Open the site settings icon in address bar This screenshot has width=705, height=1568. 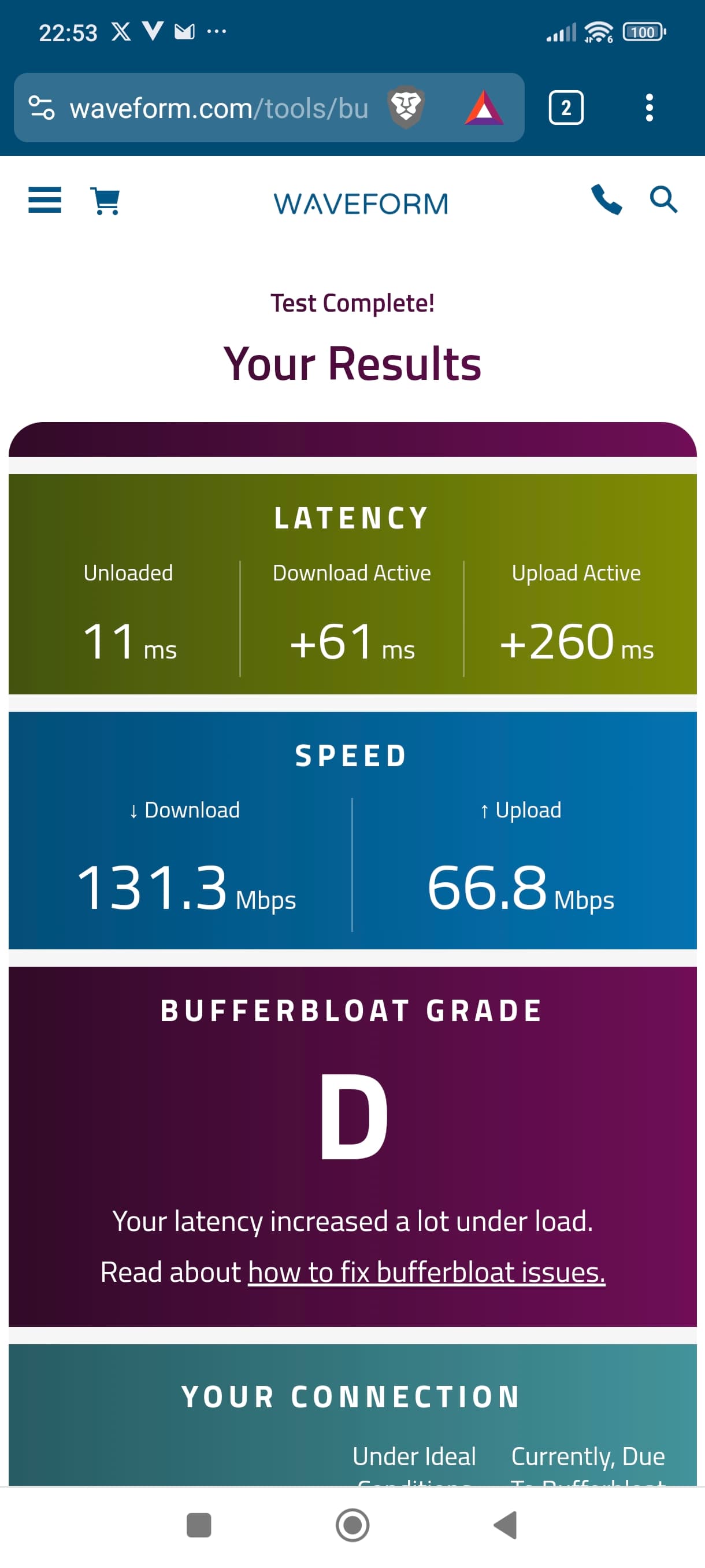[42, 108]
